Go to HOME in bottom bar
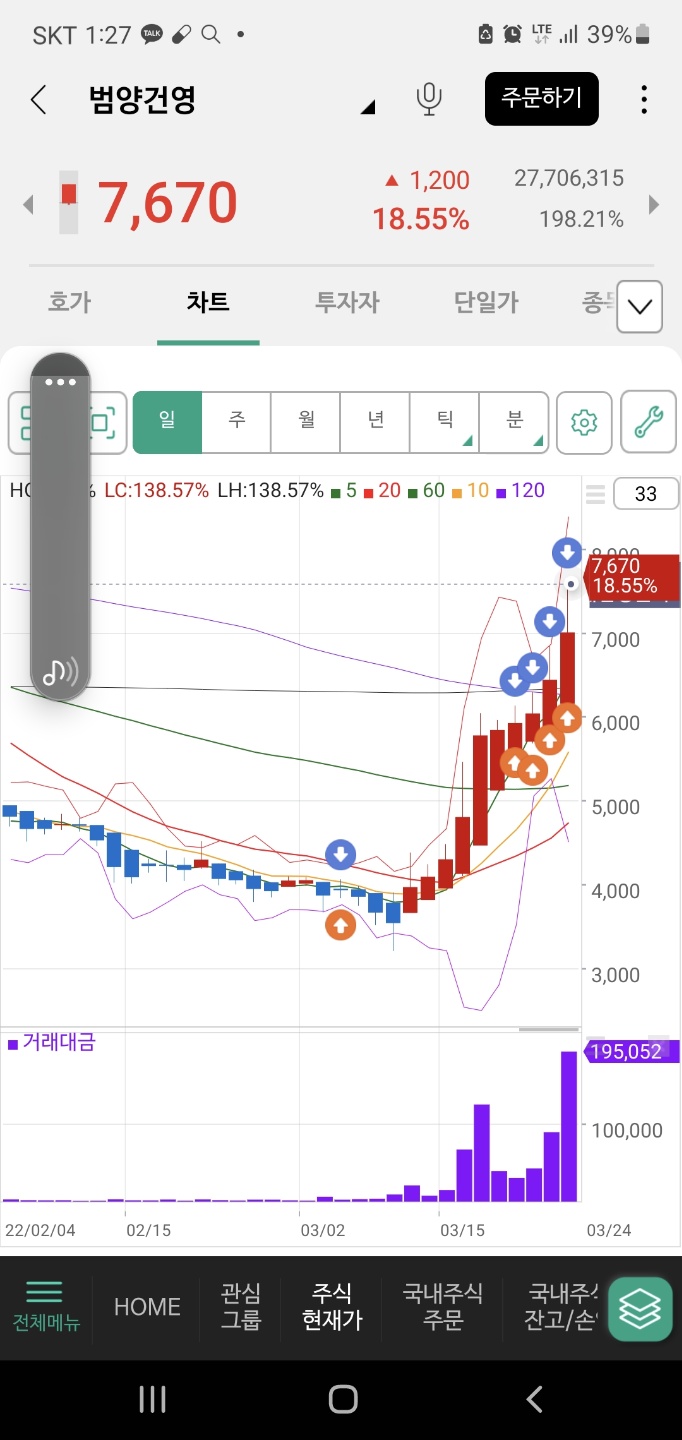Viewport: 682px width, 1440px height. [147, 1307]
